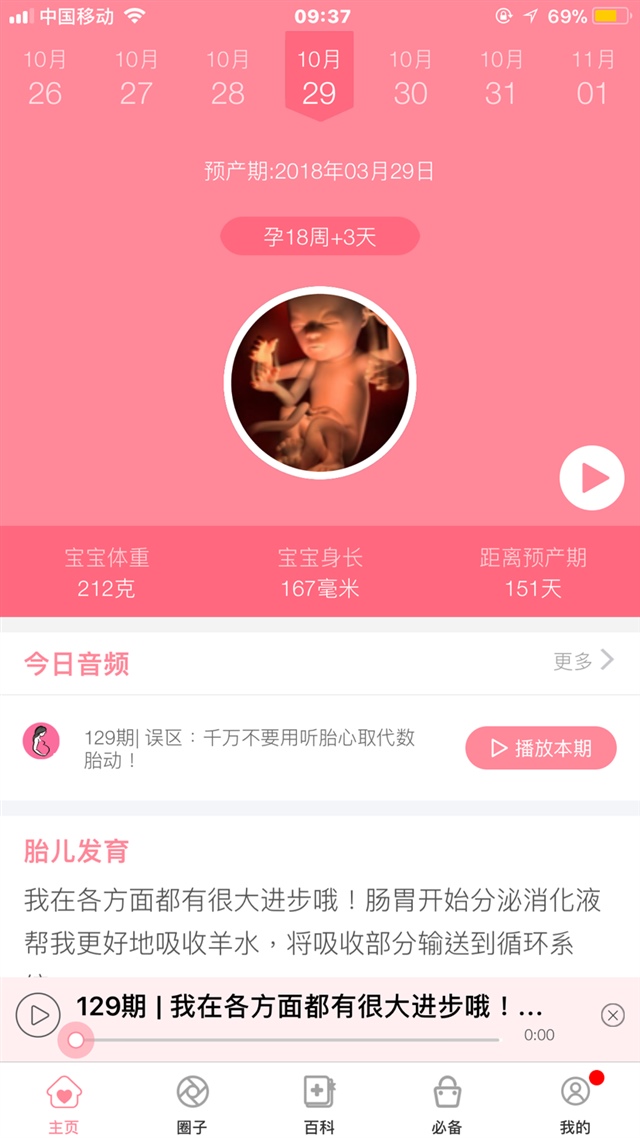640x1138 pixels.
Task: Switch to the 必备 tab
Action: pos(447,1104)
